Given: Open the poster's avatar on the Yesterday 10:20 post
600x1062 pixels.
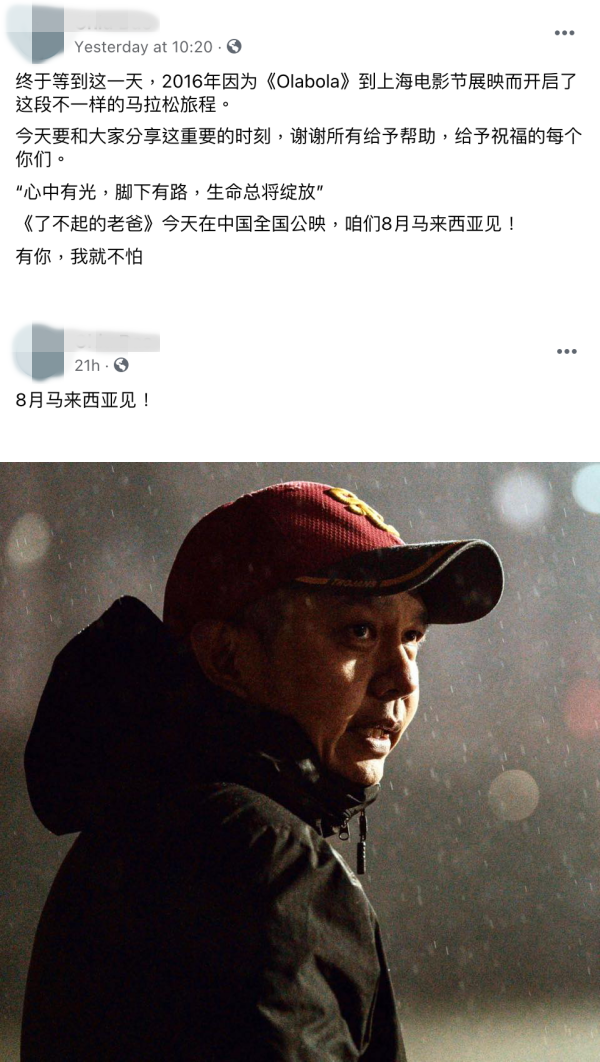Looking at the screenshot, I should tap(36, 32).
